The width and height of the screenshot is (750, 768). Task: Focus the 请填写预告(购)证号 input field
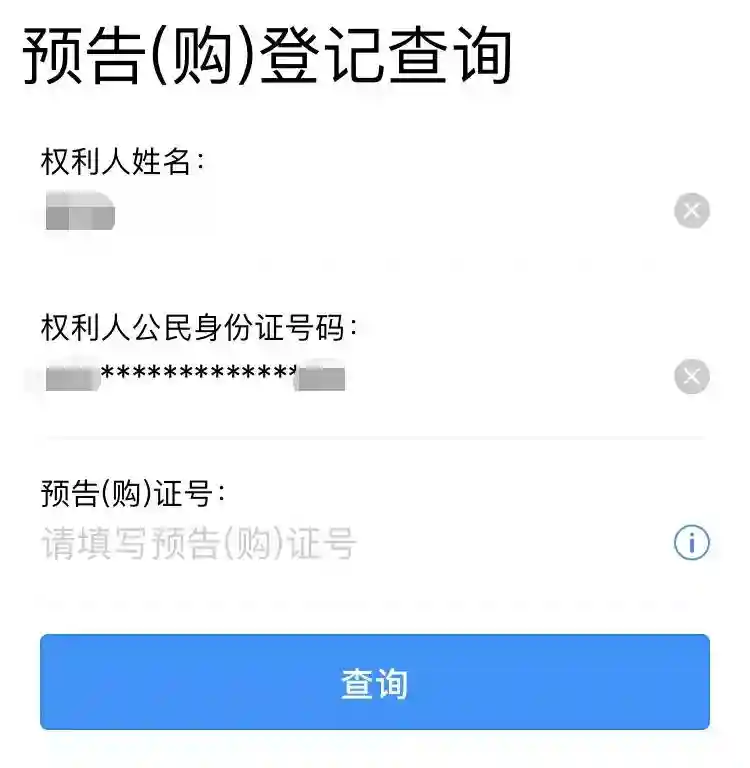(x=340, y=544)
